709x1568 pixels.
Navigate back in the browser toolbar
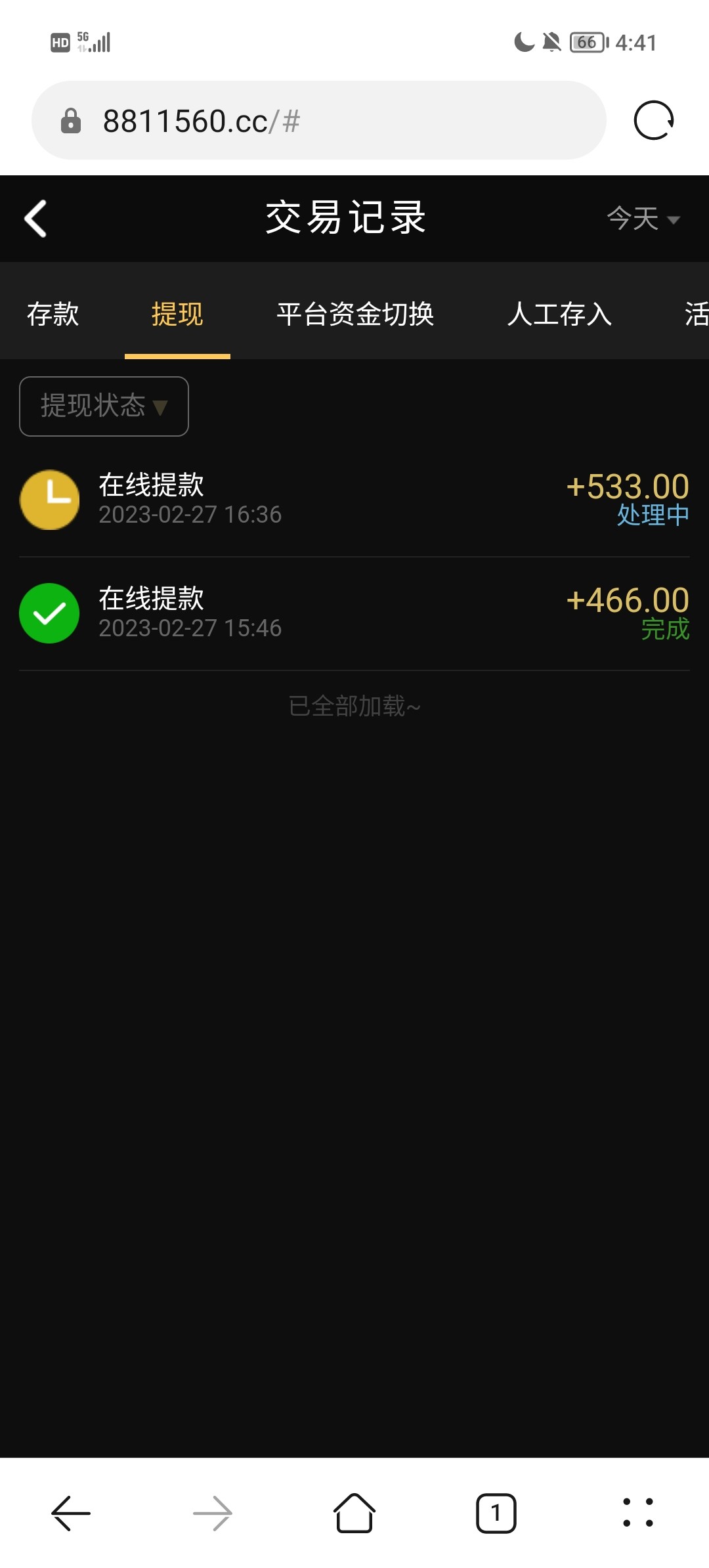pos(71,1513)
